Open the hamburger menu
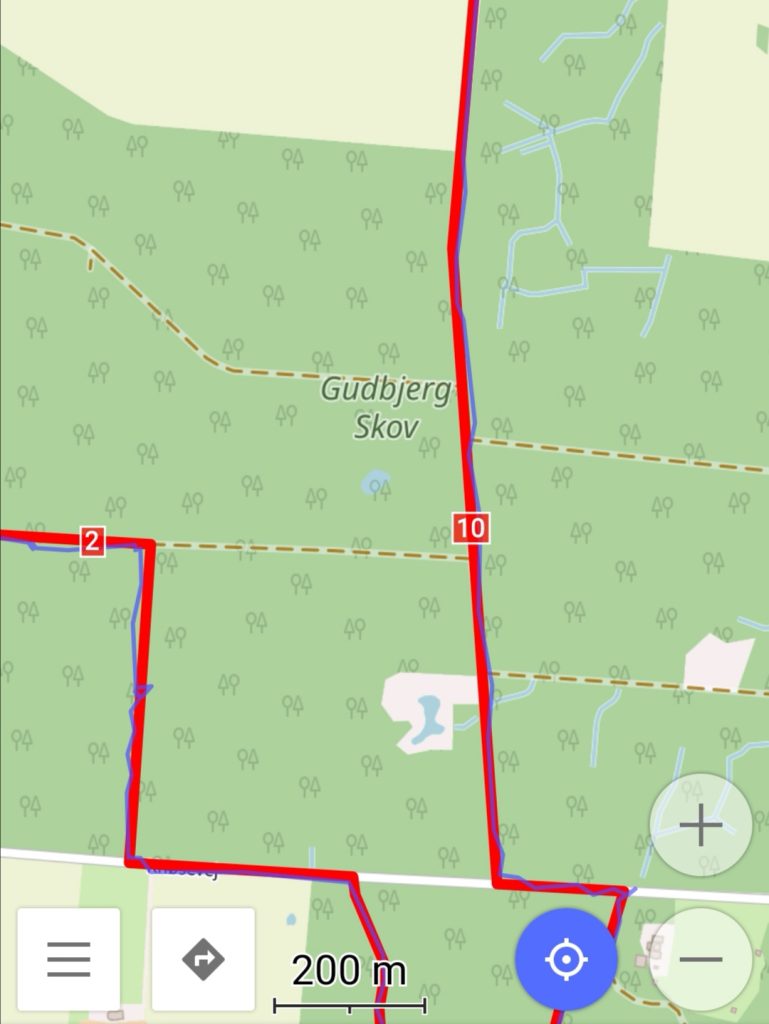769x1024 pixels. 68,959
